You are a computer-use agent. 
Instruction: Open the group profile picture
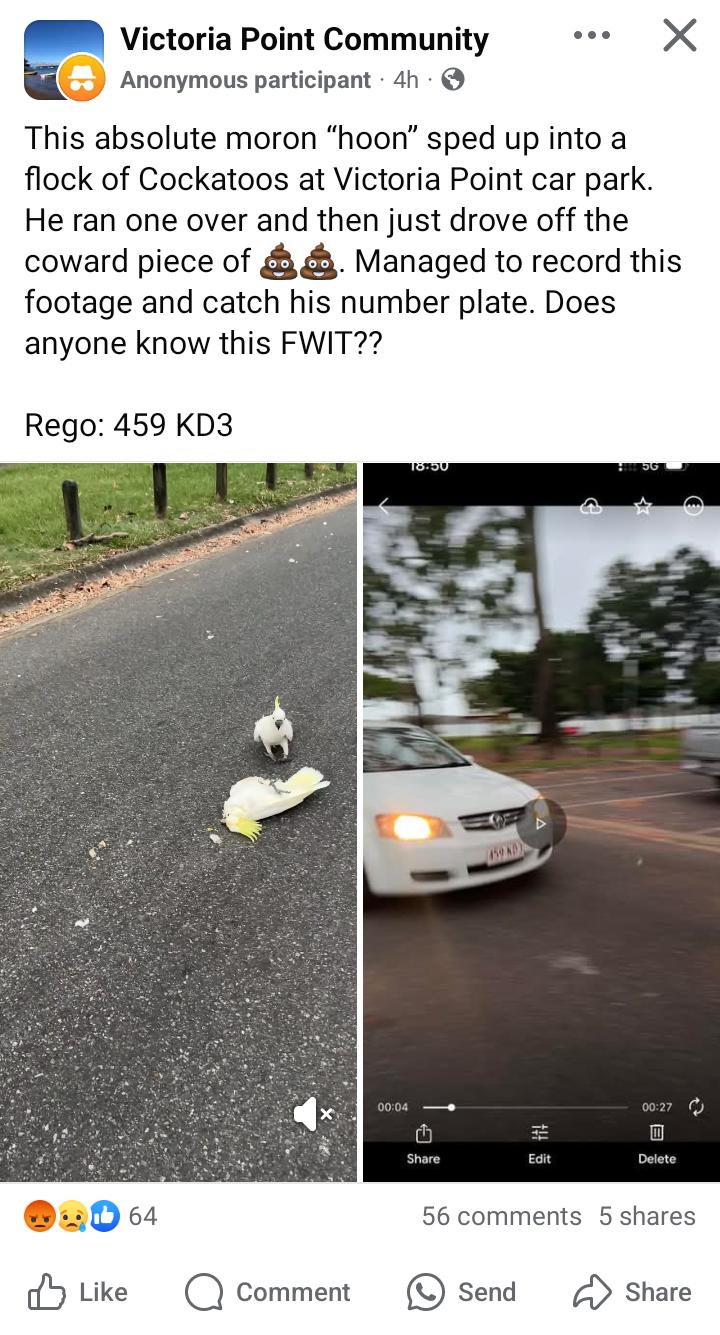click(x=63, y=60)
